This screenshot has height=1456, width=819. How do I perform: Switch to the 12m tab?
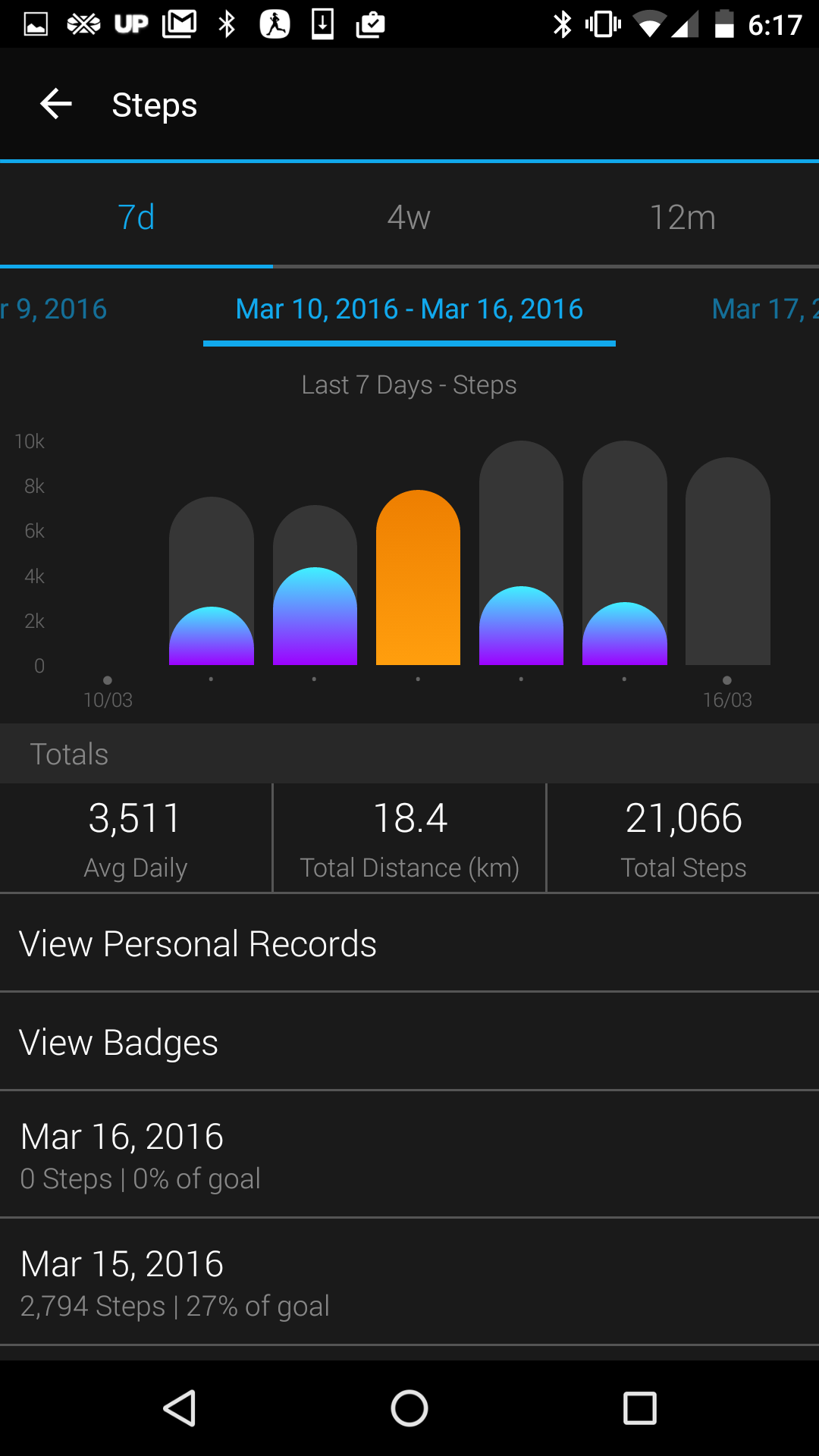pyautogui.click(x=682, y=218)
